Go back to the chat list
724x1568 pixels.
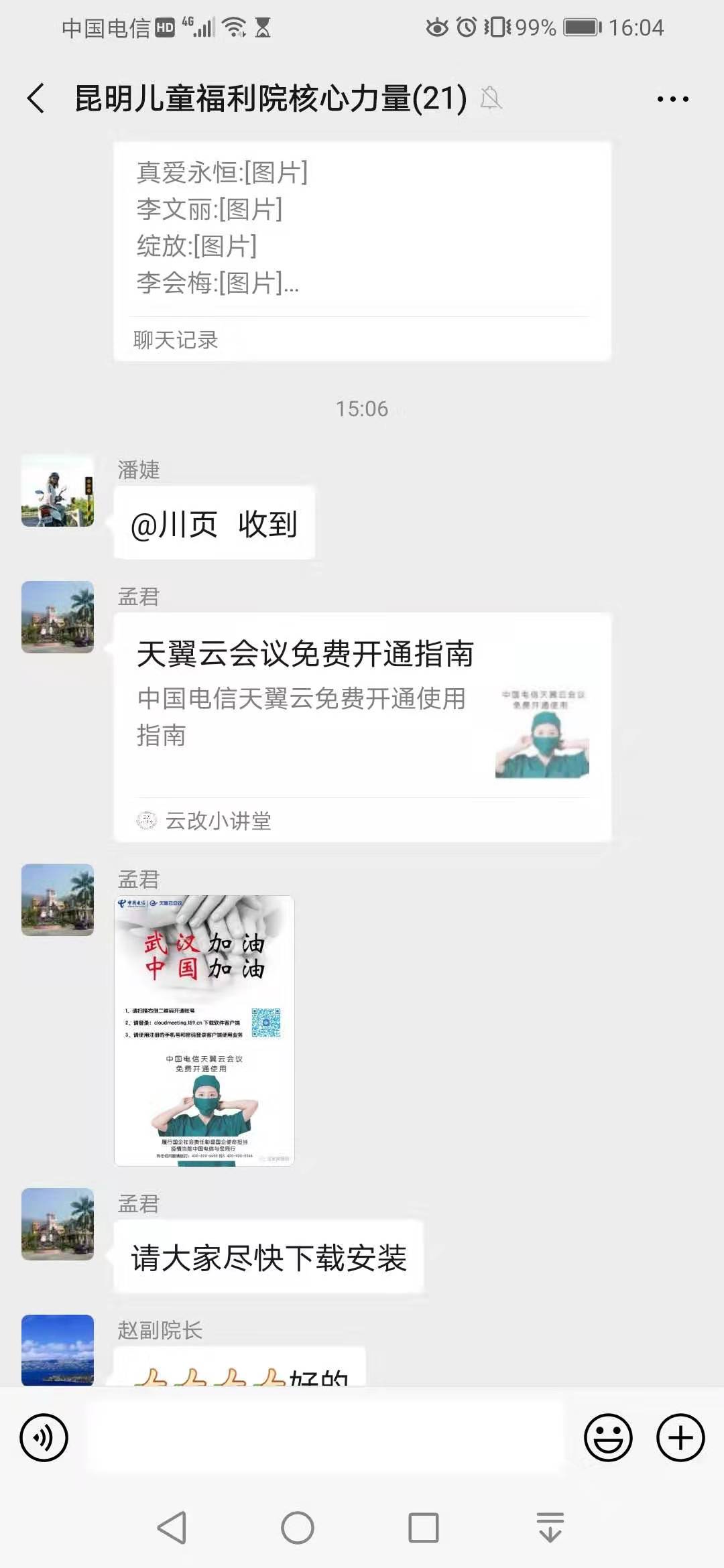(36, 99)
